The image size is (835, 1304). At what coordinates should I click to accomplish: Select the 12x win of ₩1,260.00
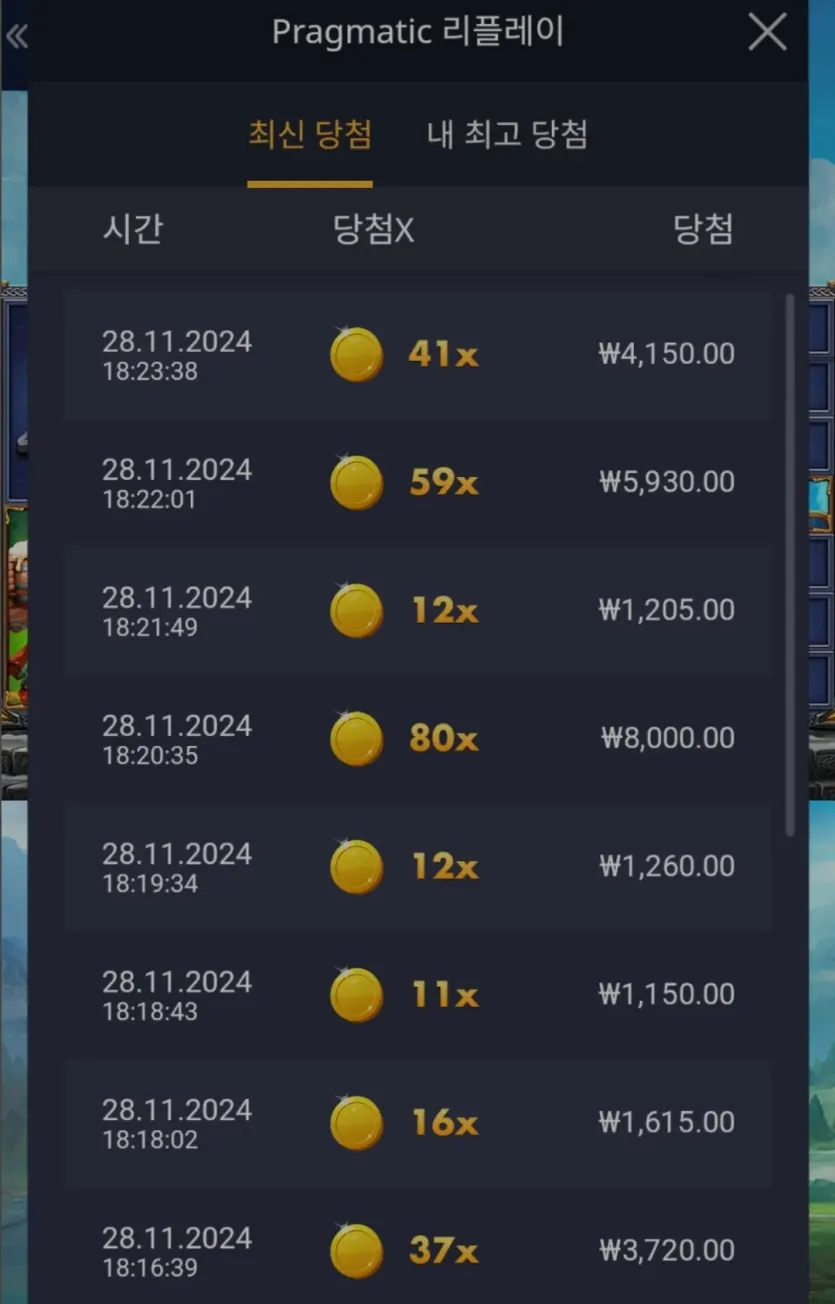[418, 867]
